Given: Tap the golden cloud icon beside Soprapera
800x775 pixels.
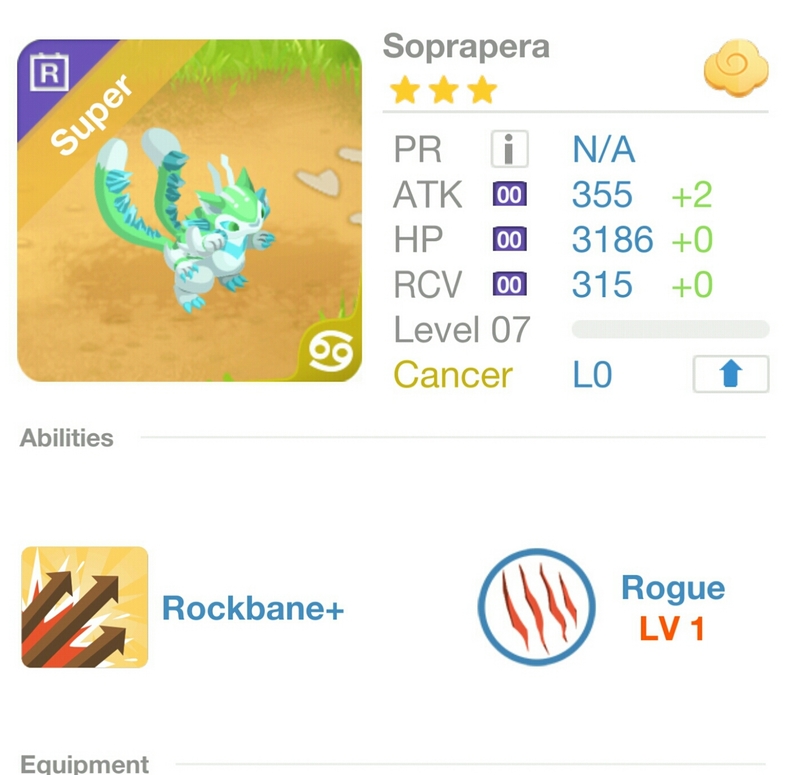Looking at the screenshot, I should click(735, 69).
